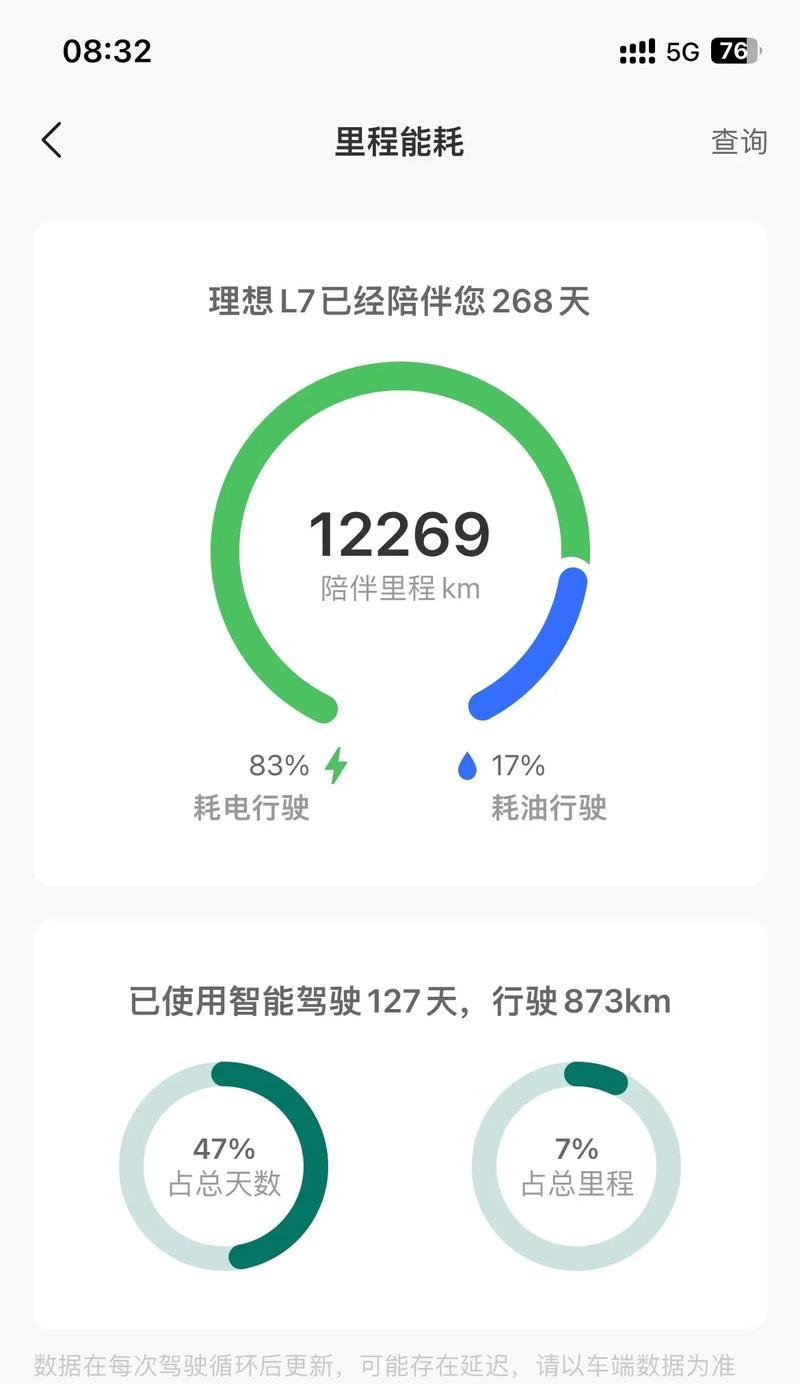800x1384 pixels.
Task: Go back using the top-left arrow
Action: pos(52,141)
